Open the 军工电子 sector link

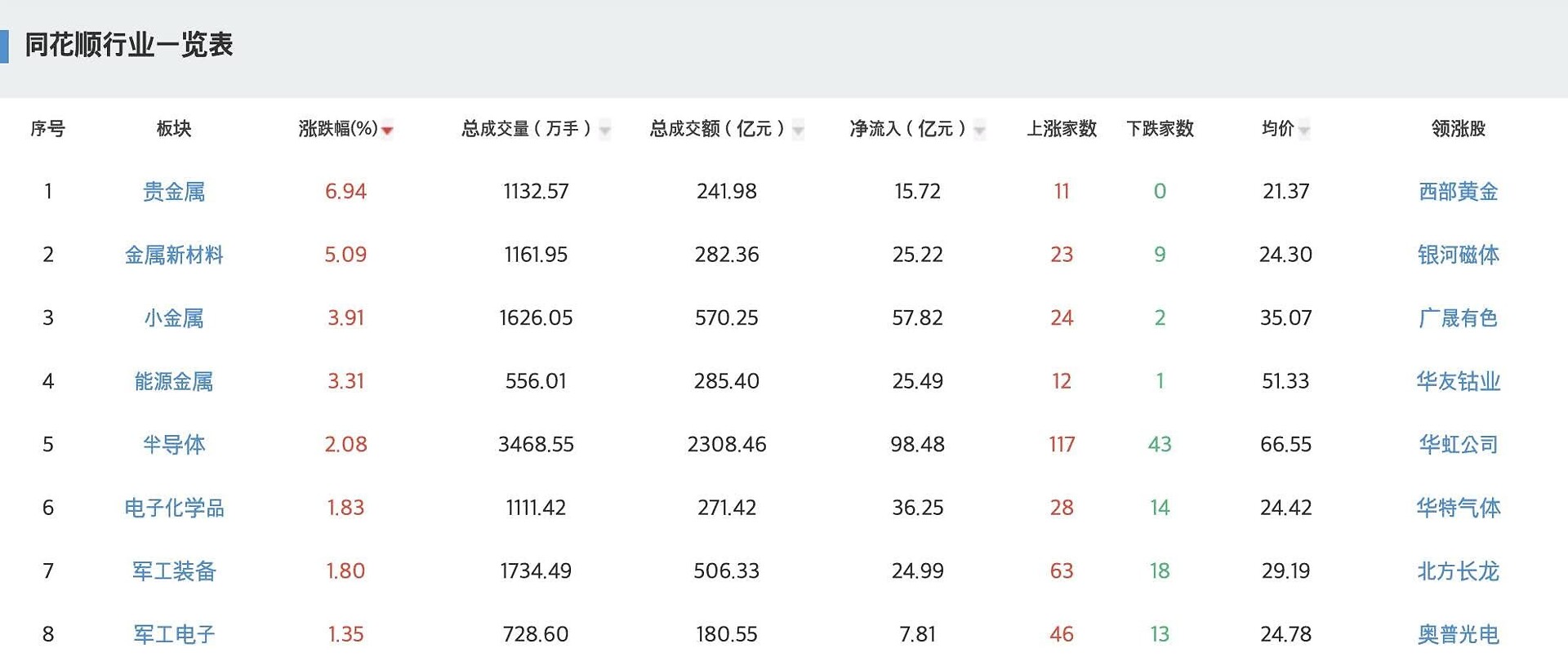tap(174, 634)
